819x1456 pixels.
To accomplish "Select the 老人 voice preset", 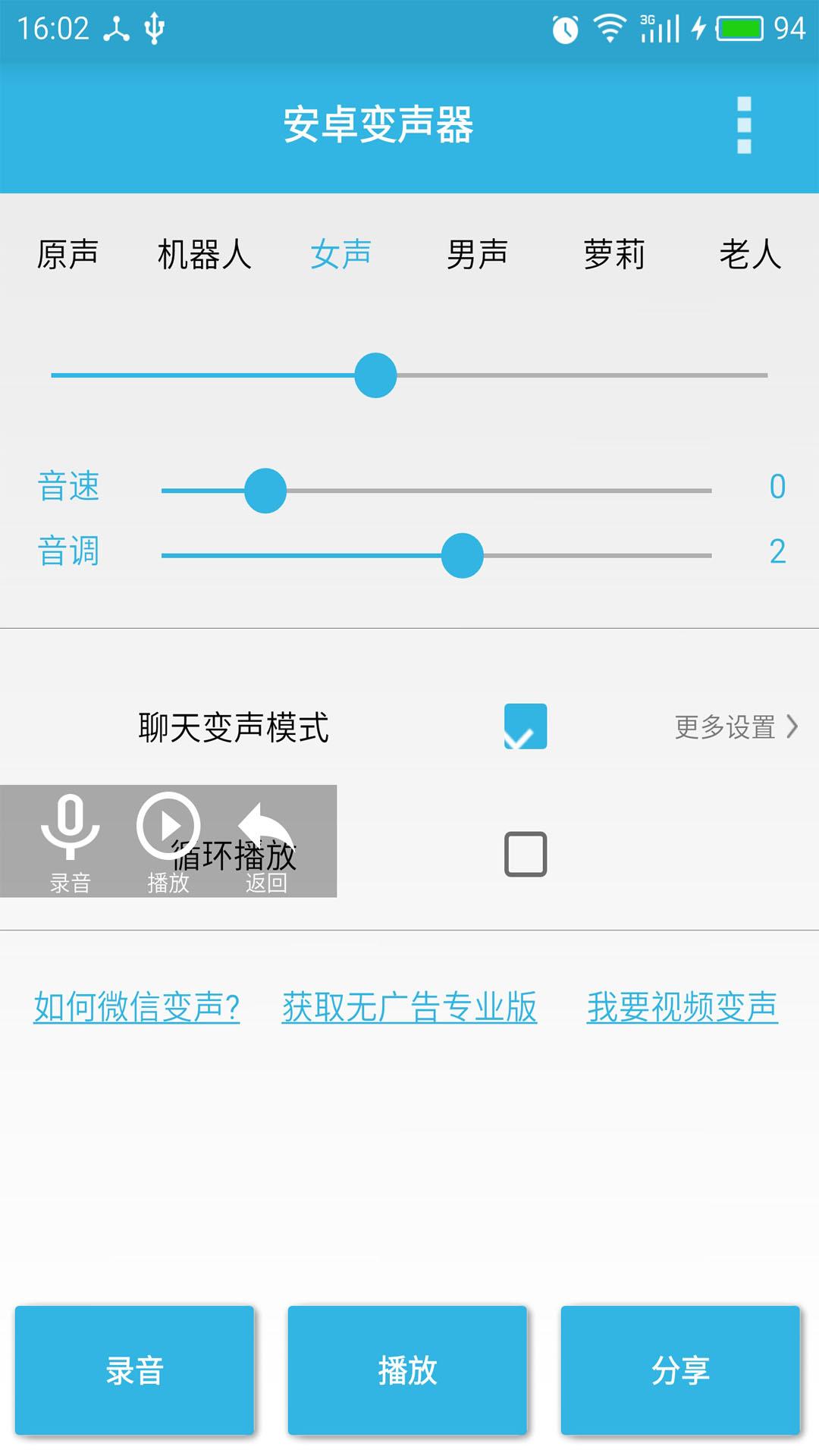I will pyautogui.click(x=751, y=256).
